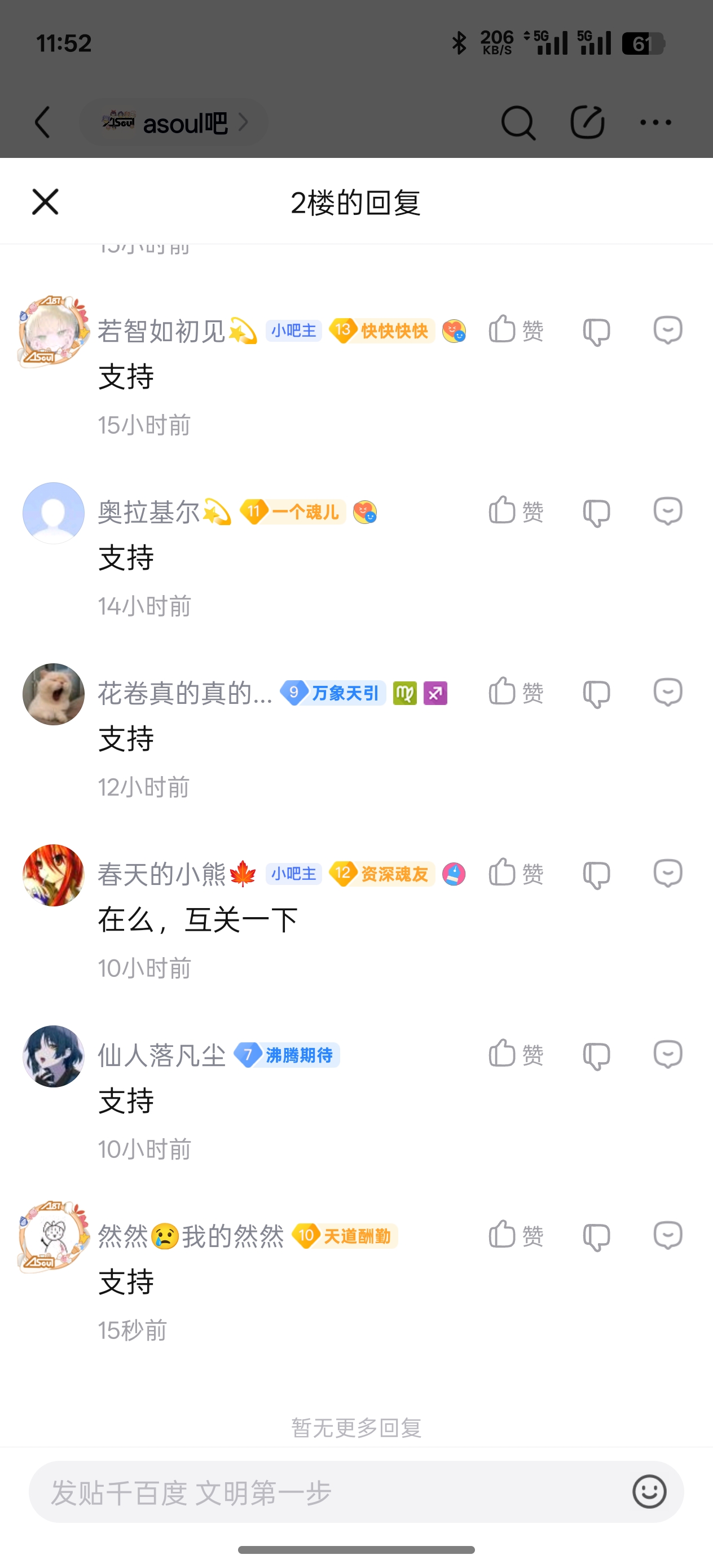Close the 2楼的回复 reply panel
Image resolution: width=713 pixels, height=1568 pixels.
click(45, 202)
